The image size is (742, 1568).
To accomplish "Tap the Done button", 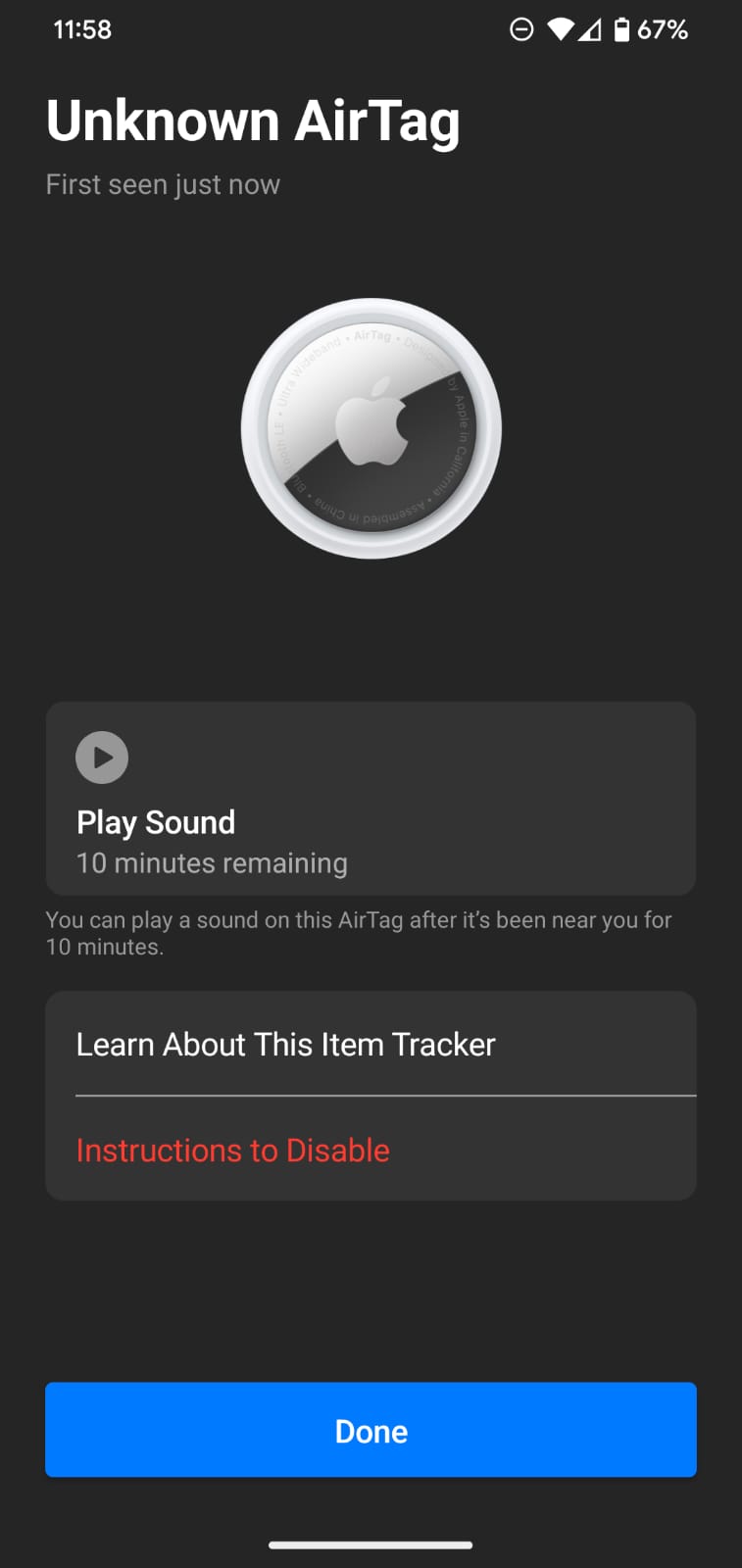I will [x=371, y=1430].
